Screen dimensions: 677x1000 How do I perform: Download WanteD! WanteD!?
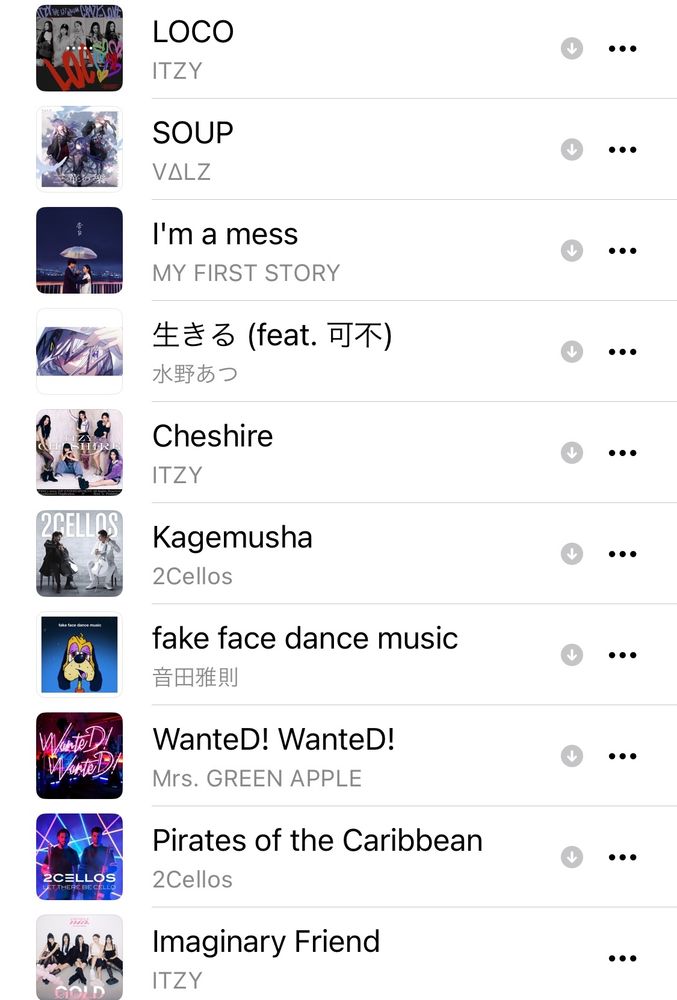pyautogui.click(x=572, y=756)
